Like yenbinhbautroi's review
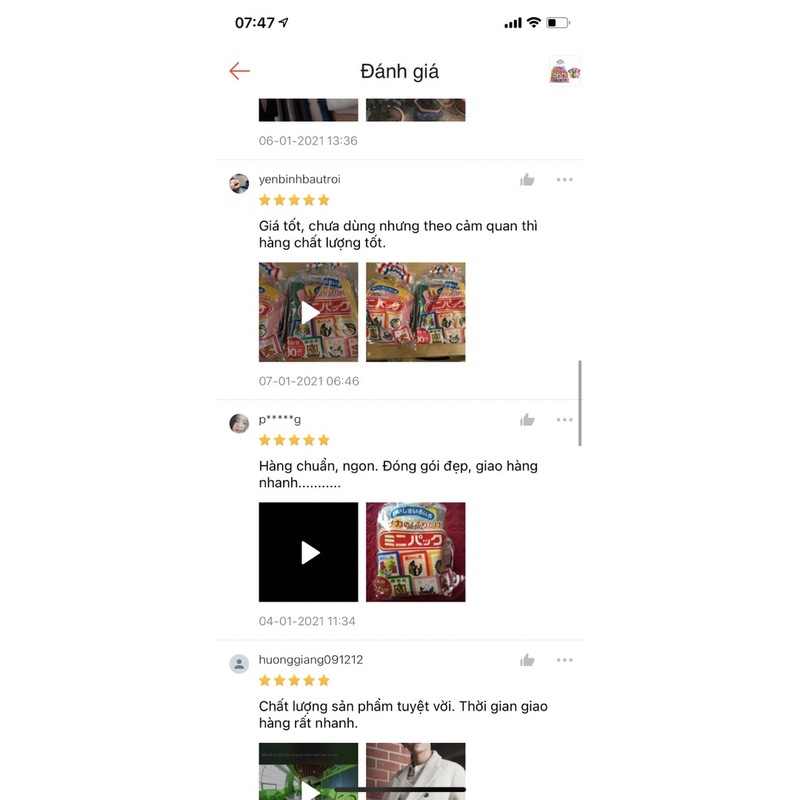Image resolution: width=800 pixels, height=800 pixels. coord(527,180)
